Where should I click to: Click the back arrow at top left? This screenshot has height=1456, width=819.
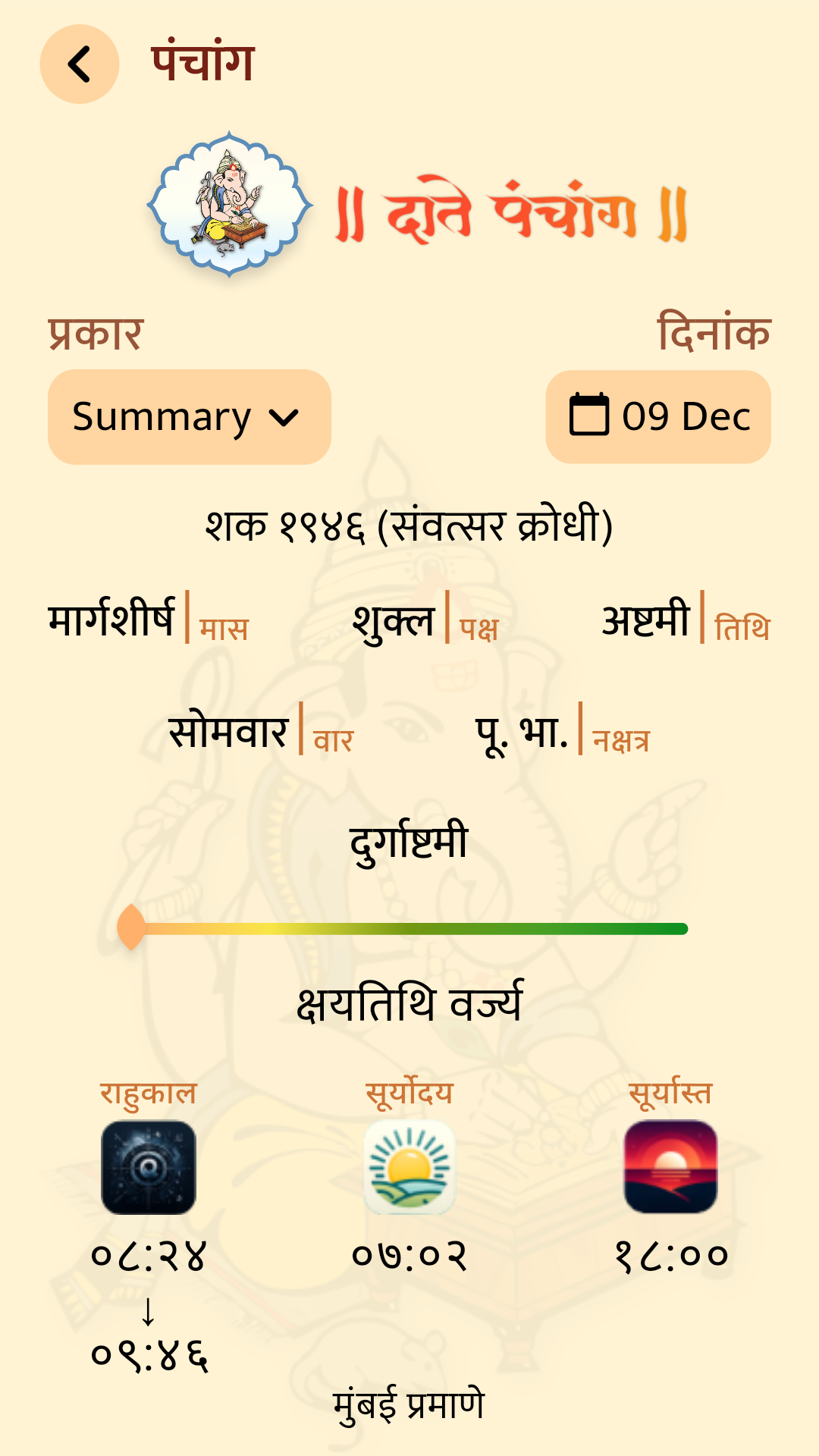[x=80, y=64]
